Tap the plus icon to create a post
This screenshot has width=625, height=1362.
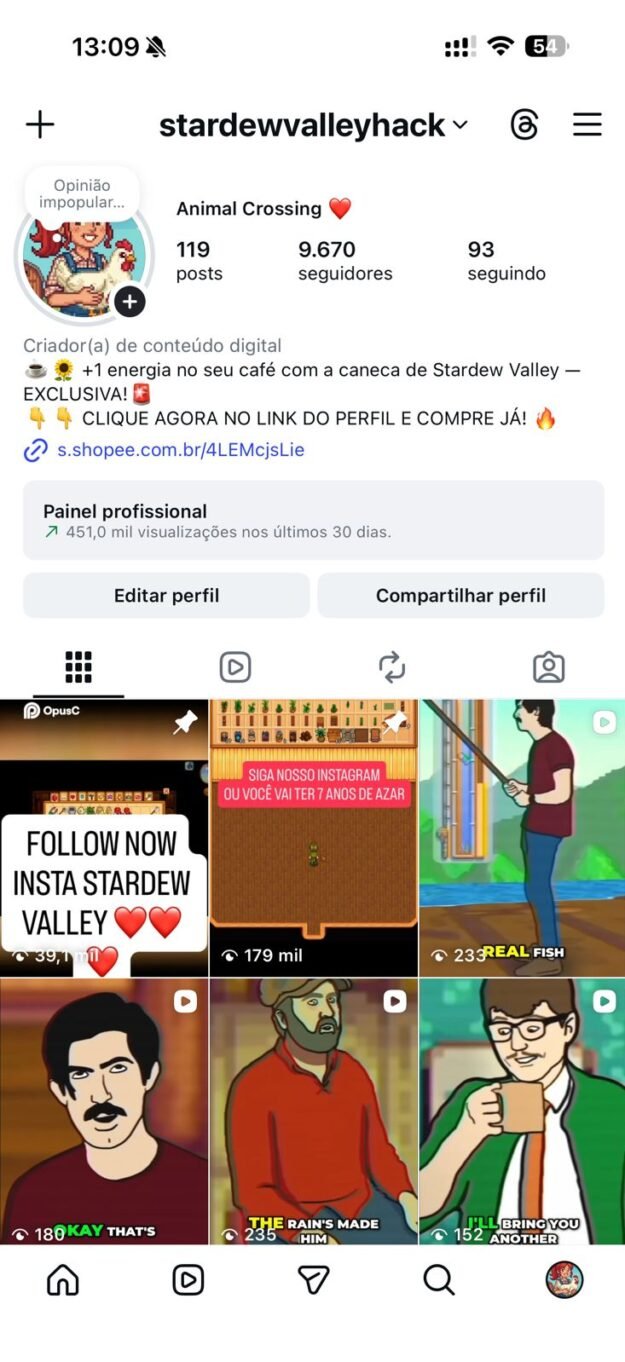coord(40,125)
